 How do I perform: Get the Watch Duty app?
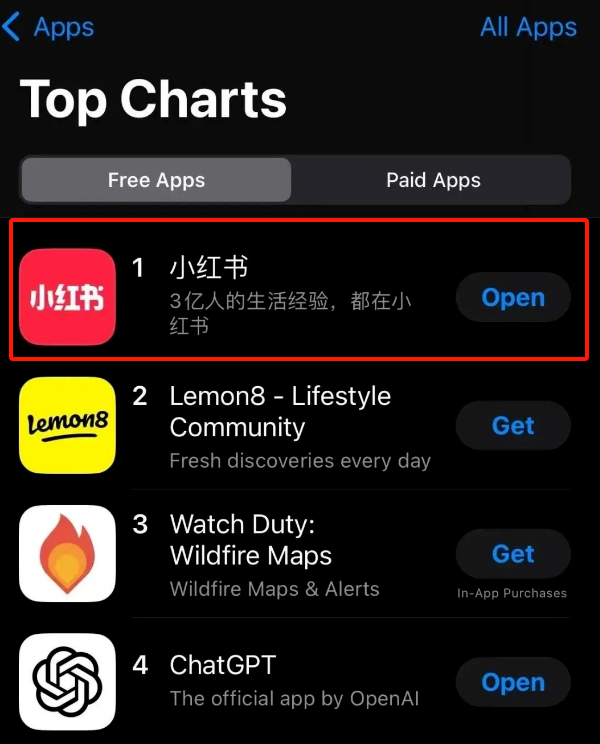[x=513, y=554]
